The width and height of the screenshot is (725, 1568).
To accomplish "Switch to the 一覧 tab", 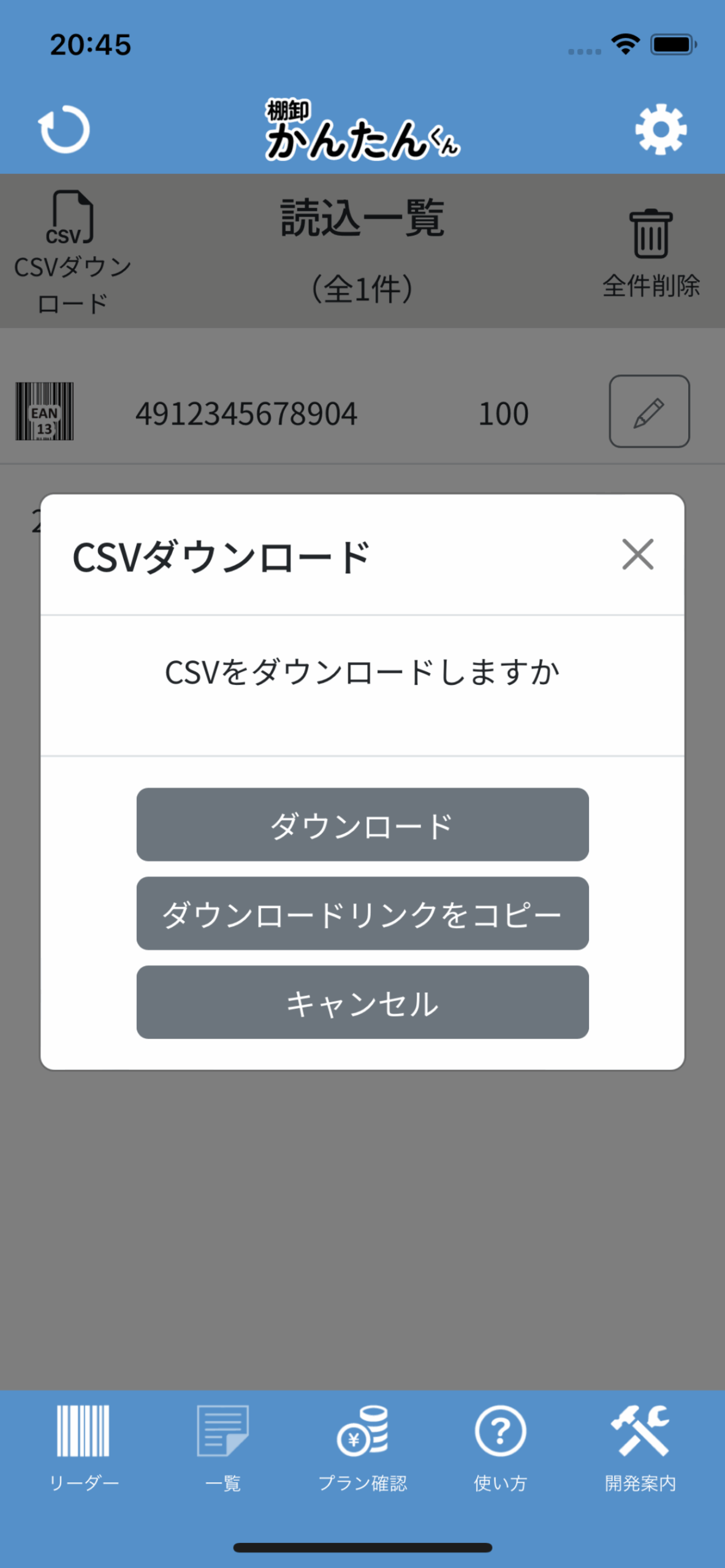I will [x=223, y=1449].
